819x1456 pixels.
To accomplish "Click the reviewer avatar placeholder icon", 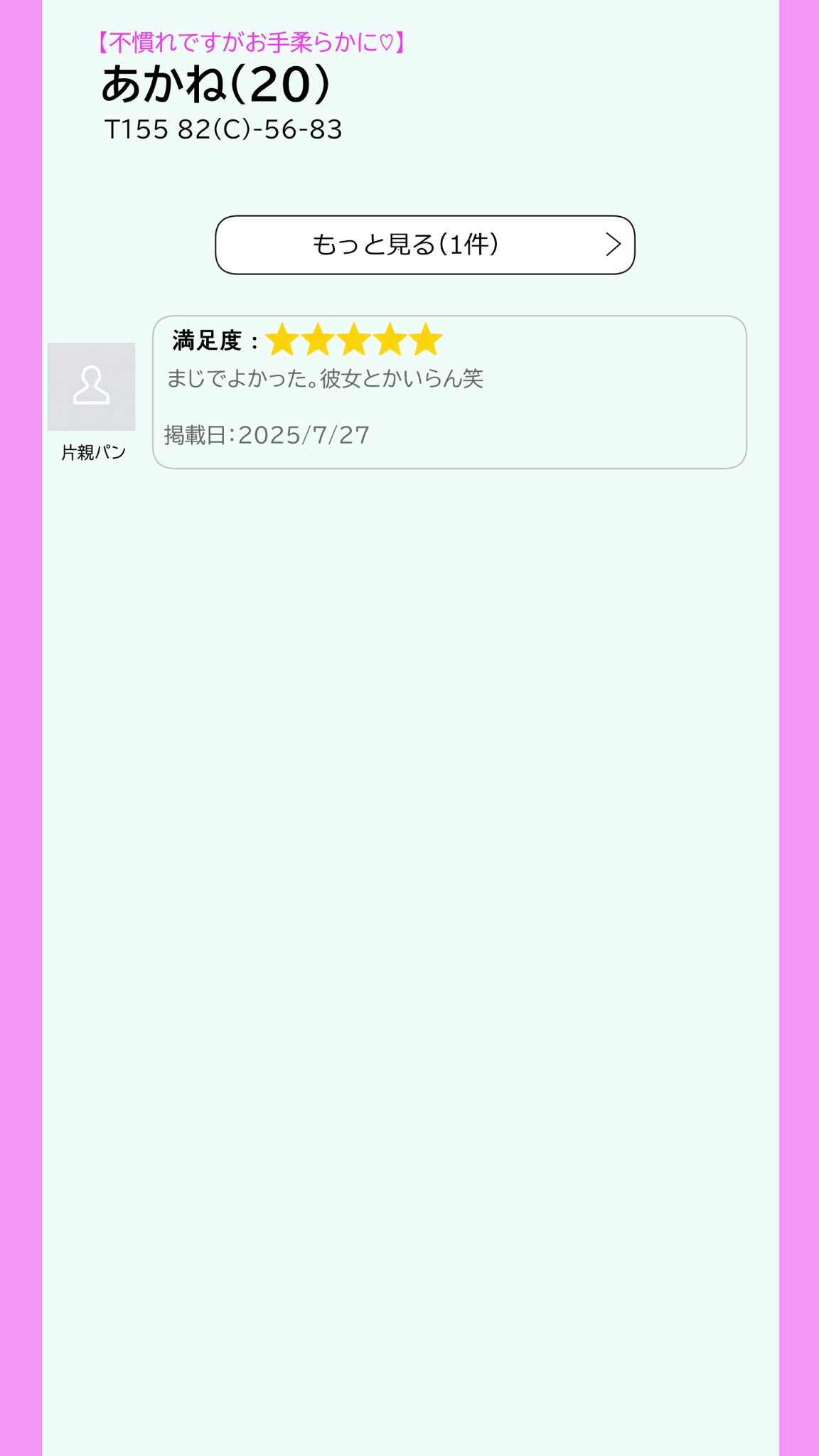I will tap(90, 387).
